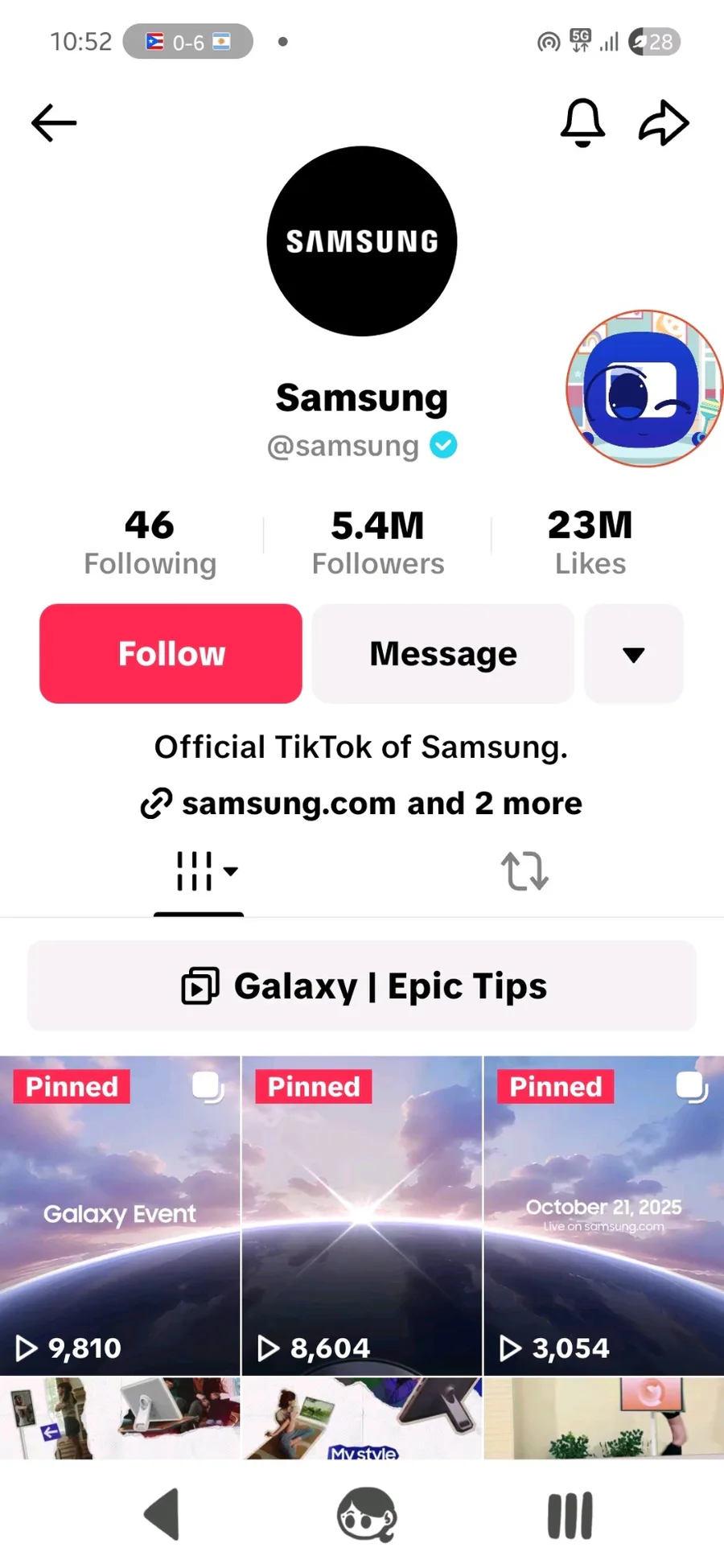Expand suggested accounts dropdown arrow

634,653
